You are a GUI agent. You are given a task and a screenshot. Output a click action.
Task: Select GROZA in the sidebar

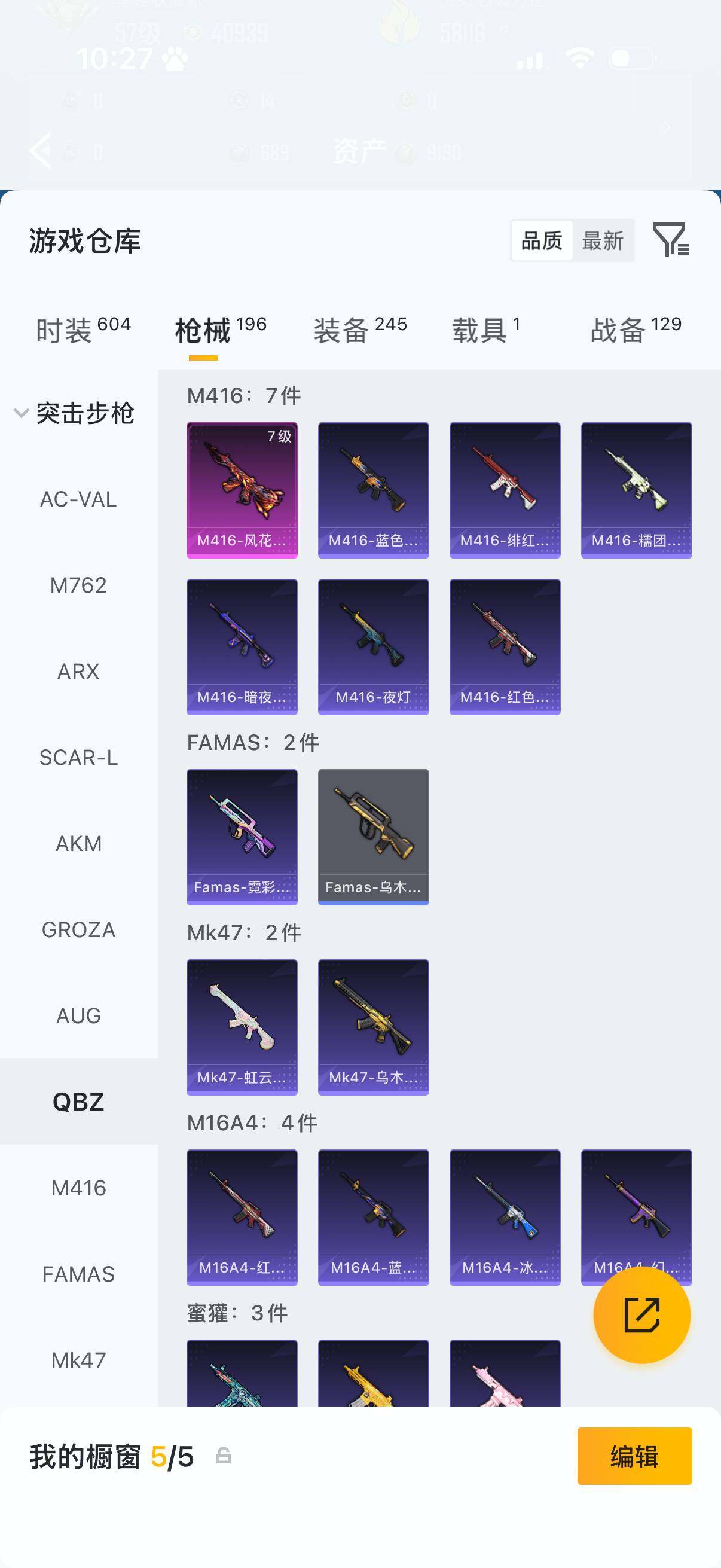pos(78,929)
